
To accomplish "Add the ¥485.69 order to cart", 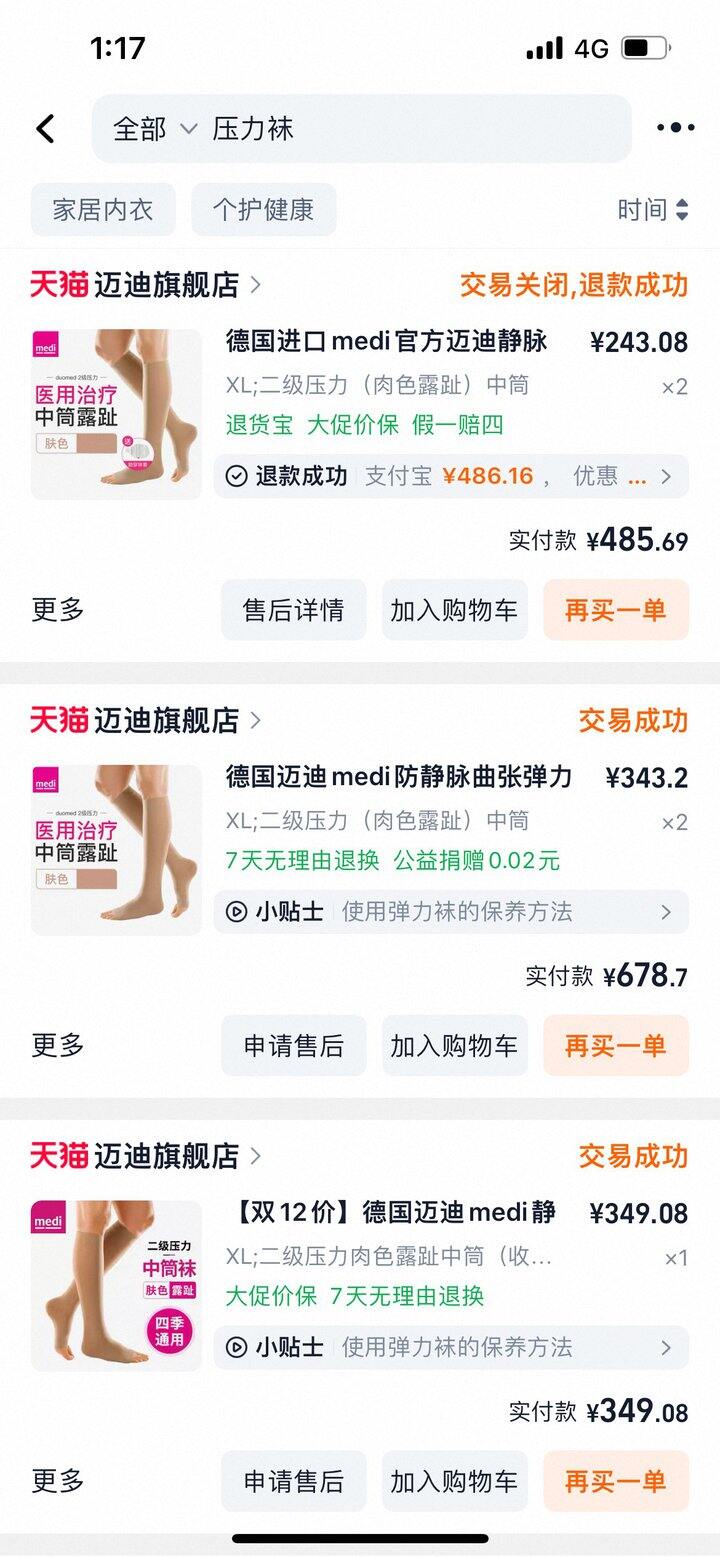I will click(454, 610).
